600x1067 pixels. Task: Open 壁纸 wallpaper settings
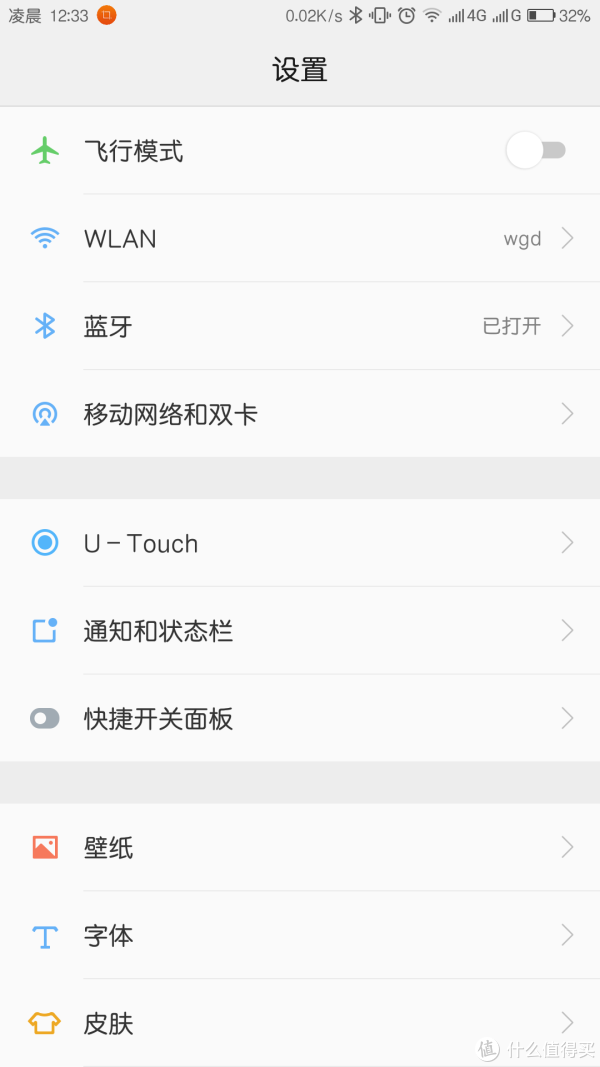tap(300, 848)
